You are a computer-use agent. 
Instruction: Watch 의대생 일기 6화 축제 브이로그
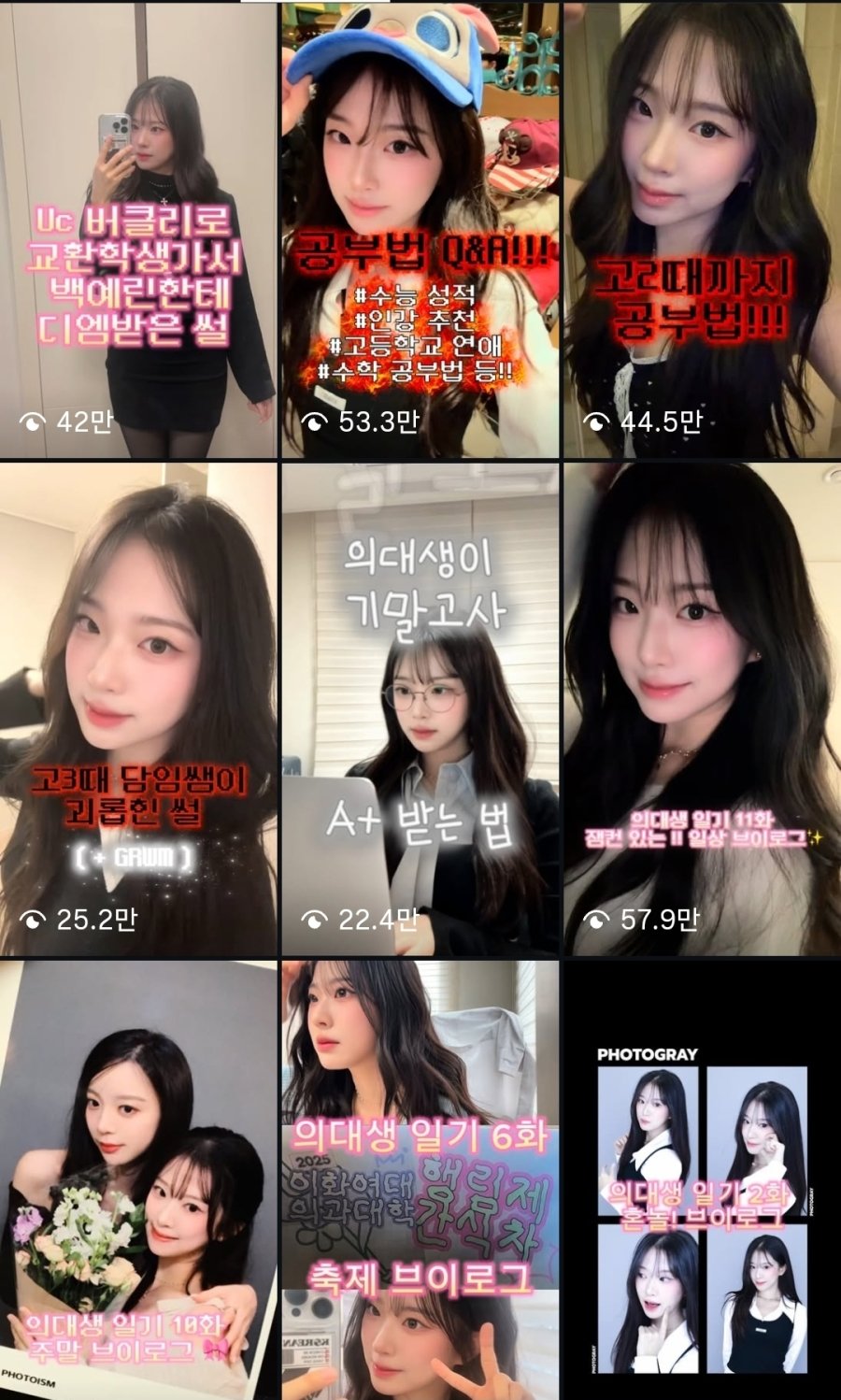(420, 1179)
